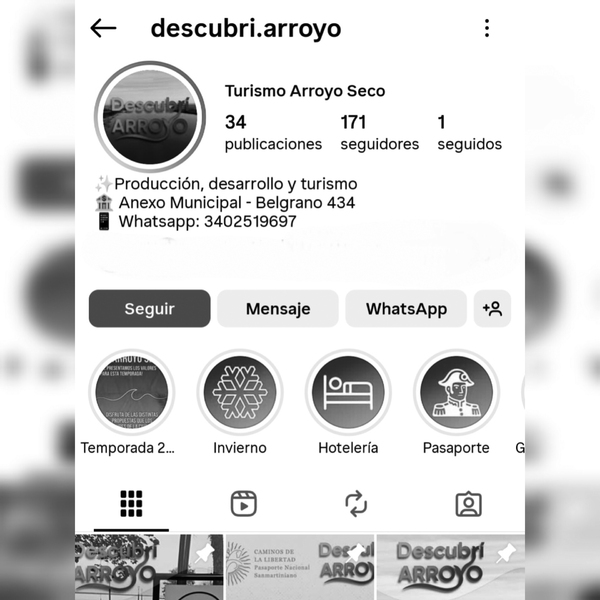Viewport: 600px width, 600px height.
Task: Open the Temporada highlight
Action: pos(132,391)
